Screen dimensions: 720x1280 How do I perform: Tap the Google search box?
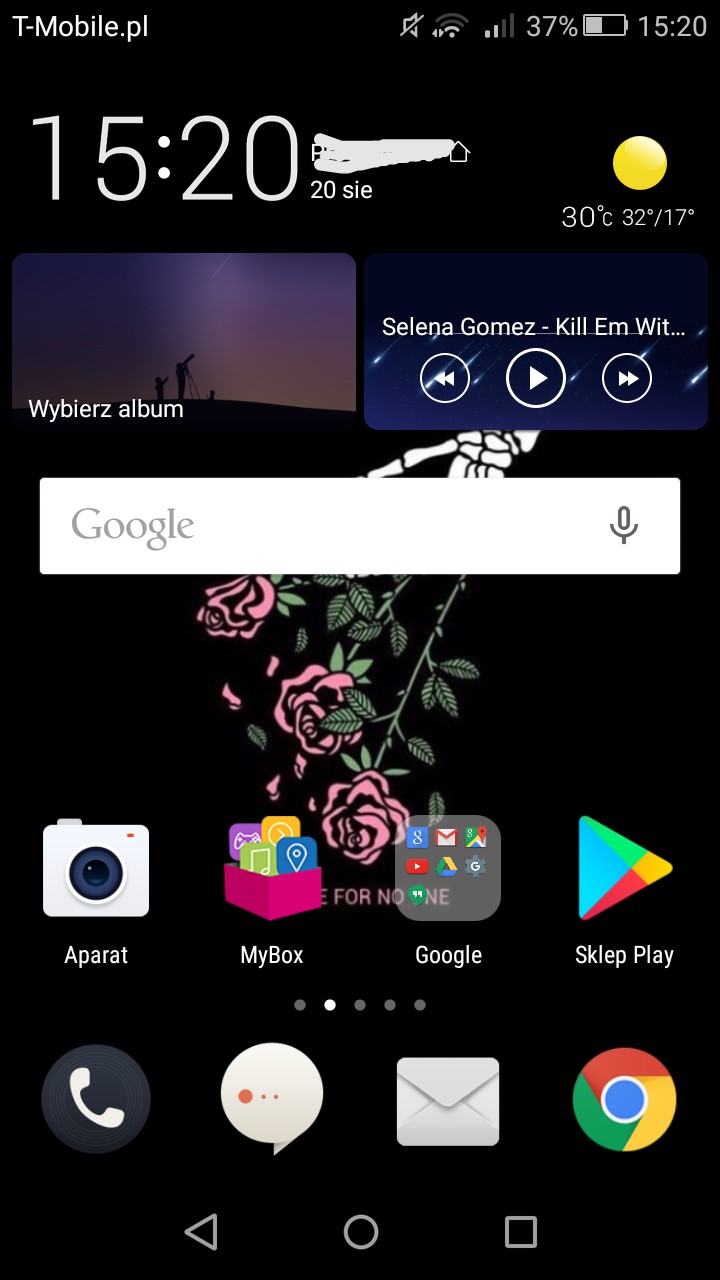(320, 526)
